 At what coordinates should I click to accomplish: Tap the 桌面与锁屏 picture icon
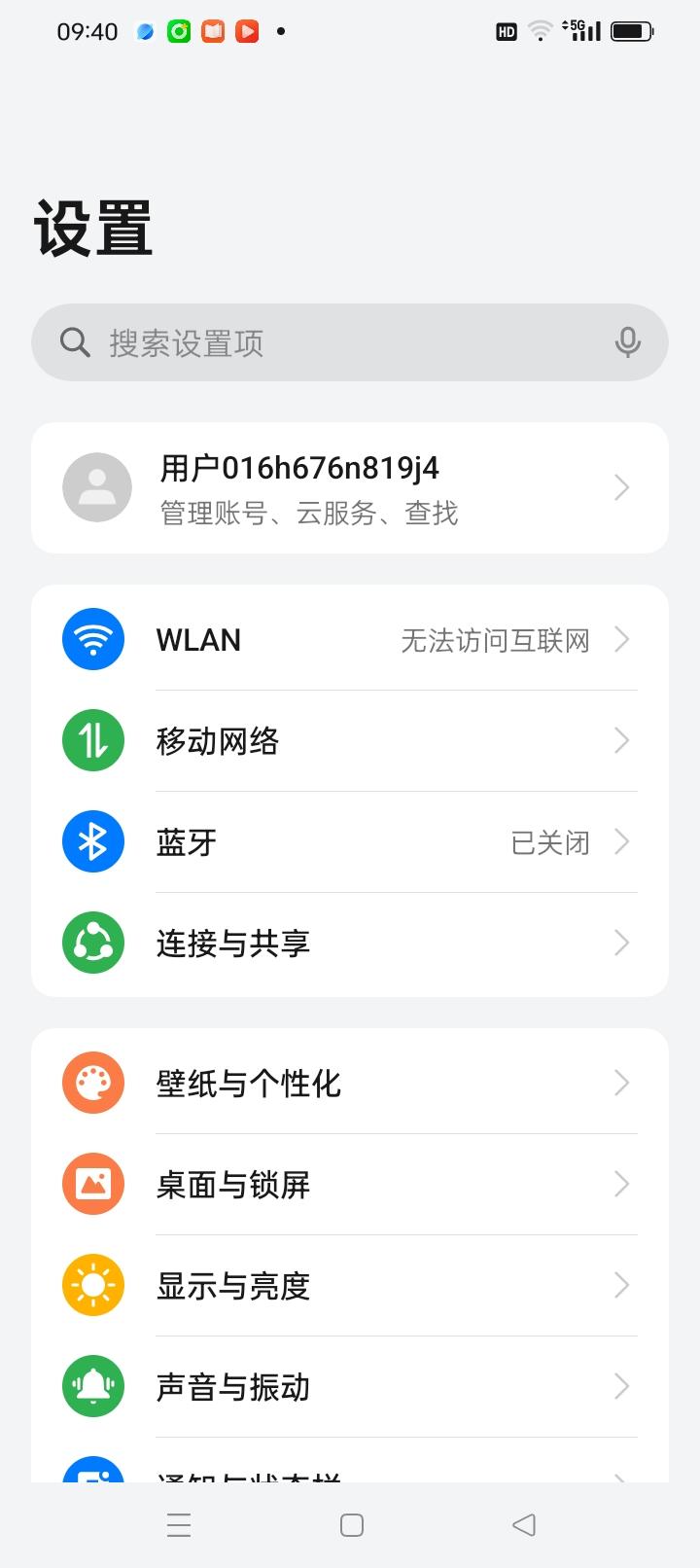(92, 1184)
